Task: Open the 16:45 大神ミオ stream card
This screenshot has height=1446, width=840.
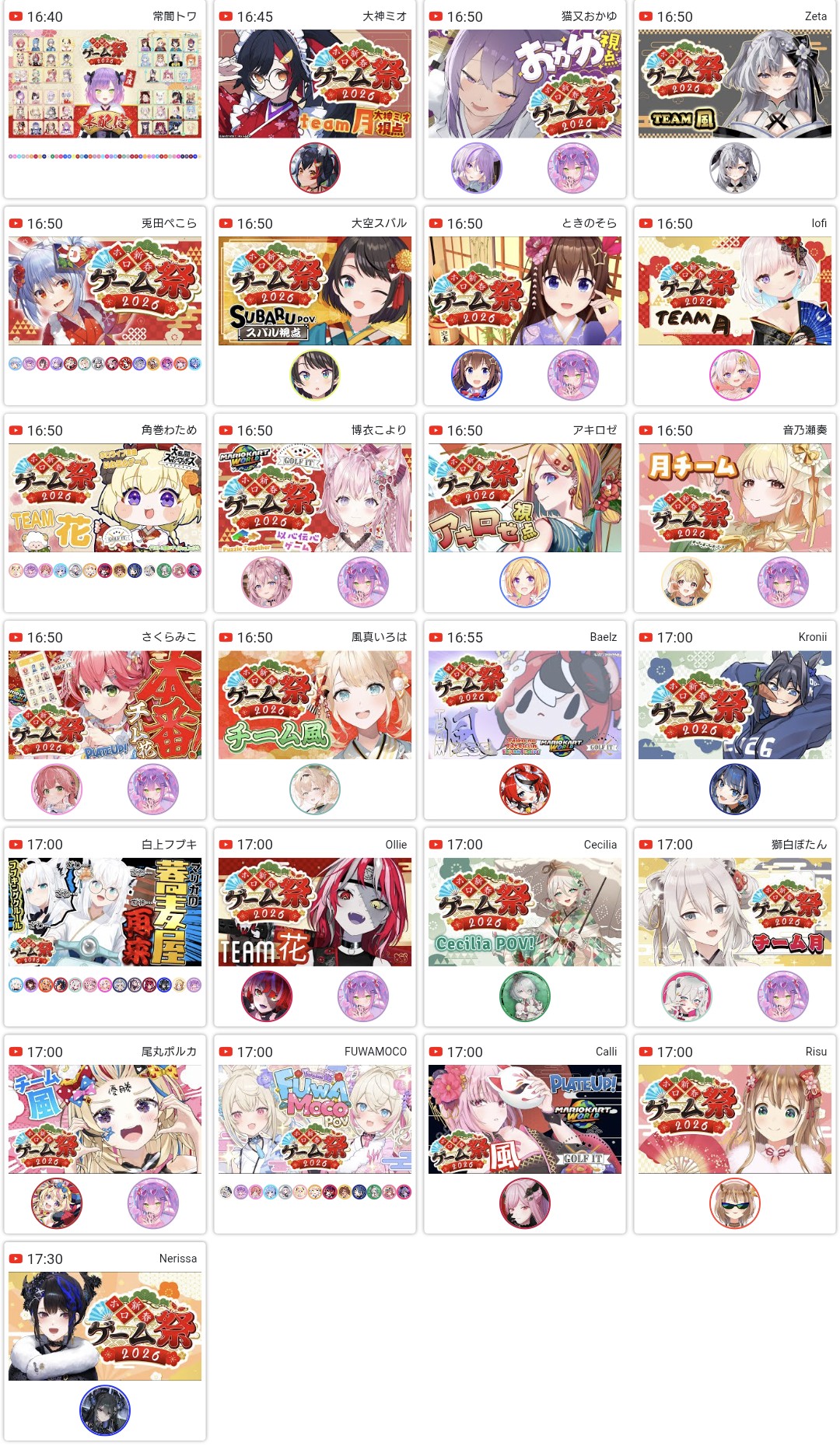Action: [315, 84]
